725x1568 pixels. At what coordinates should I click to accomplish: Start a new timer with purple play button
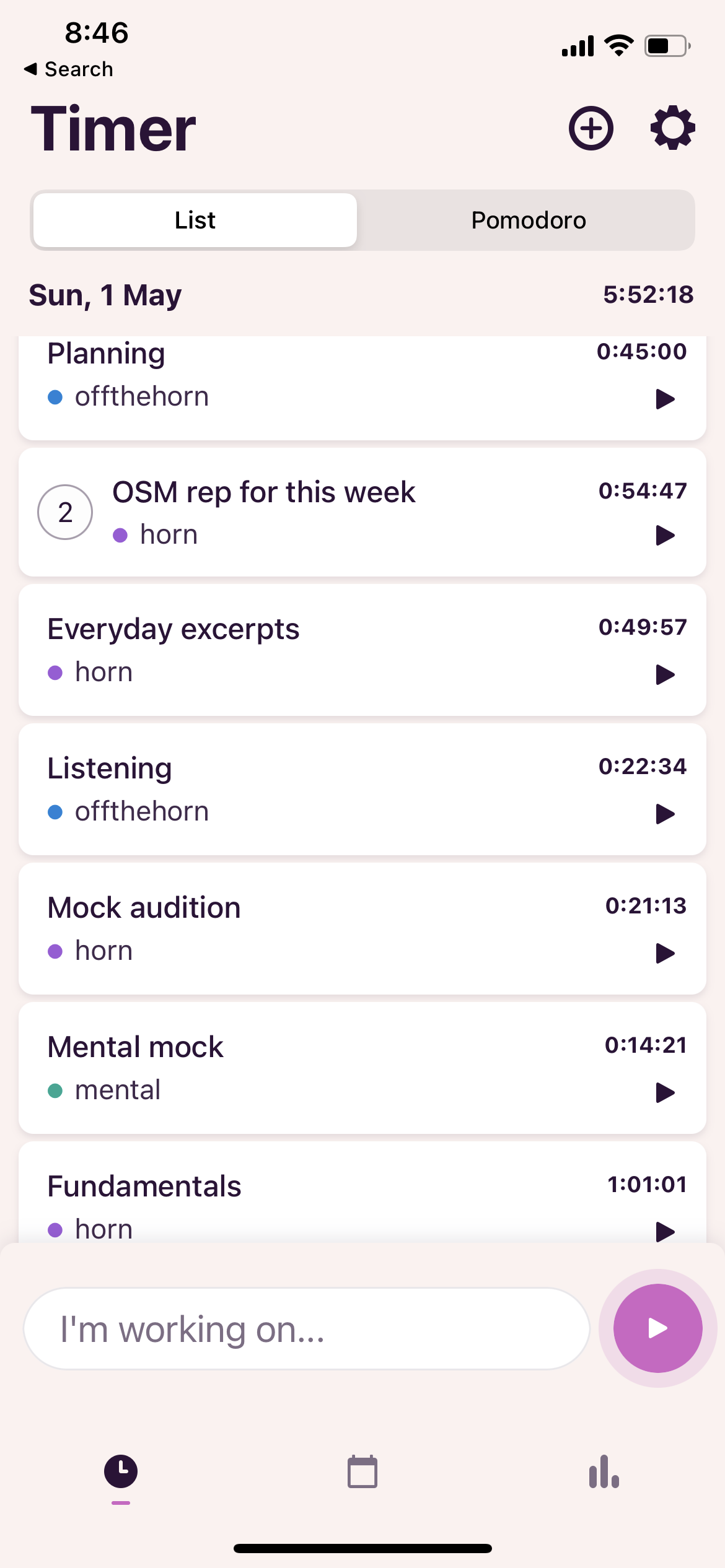(657, 1328)
